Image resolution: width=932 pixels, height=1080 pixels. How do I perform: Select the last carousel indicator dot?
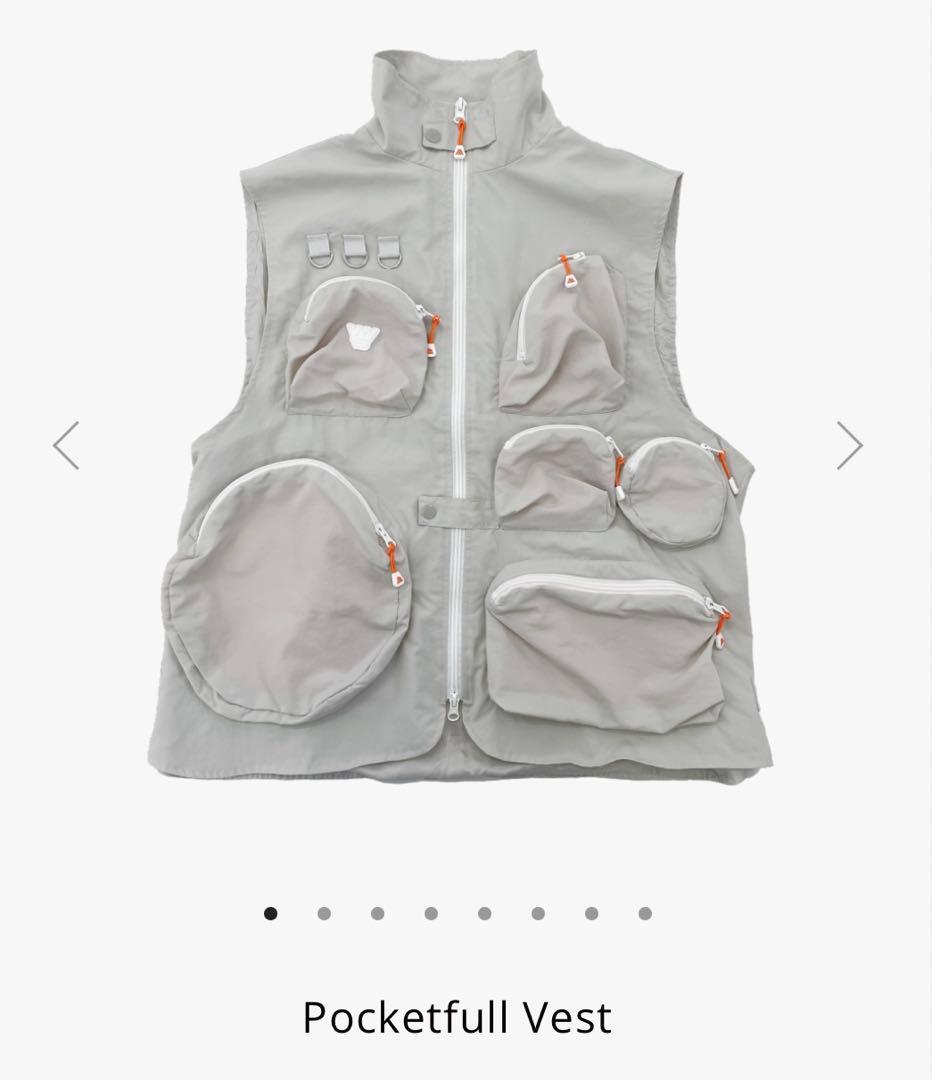644,911
